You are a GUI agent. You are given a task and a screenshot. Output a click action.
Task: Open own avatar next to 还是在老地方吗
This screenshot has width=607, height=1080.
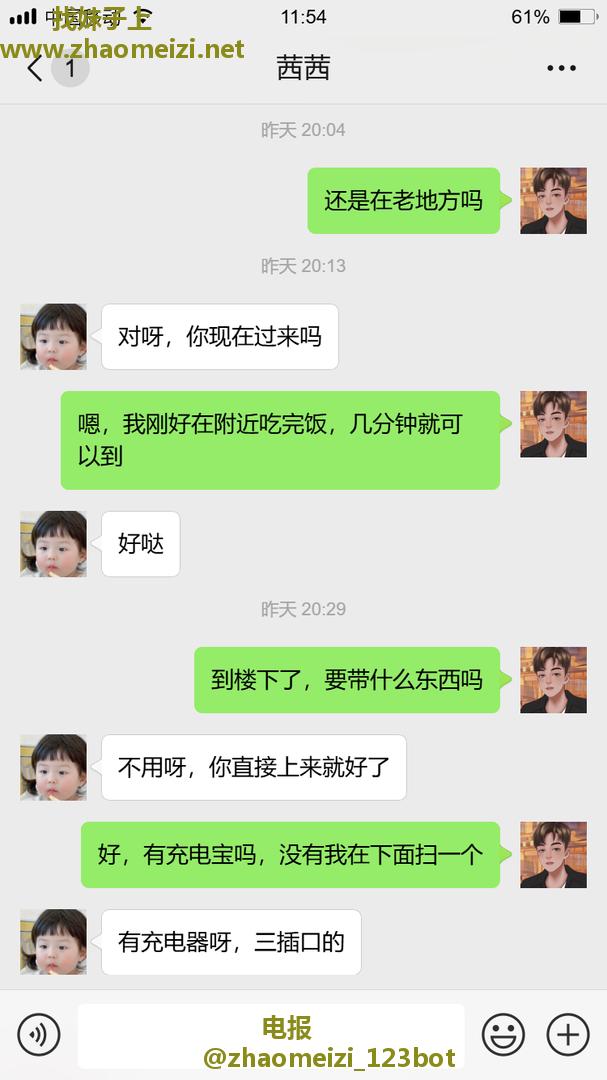click(553, 201)
